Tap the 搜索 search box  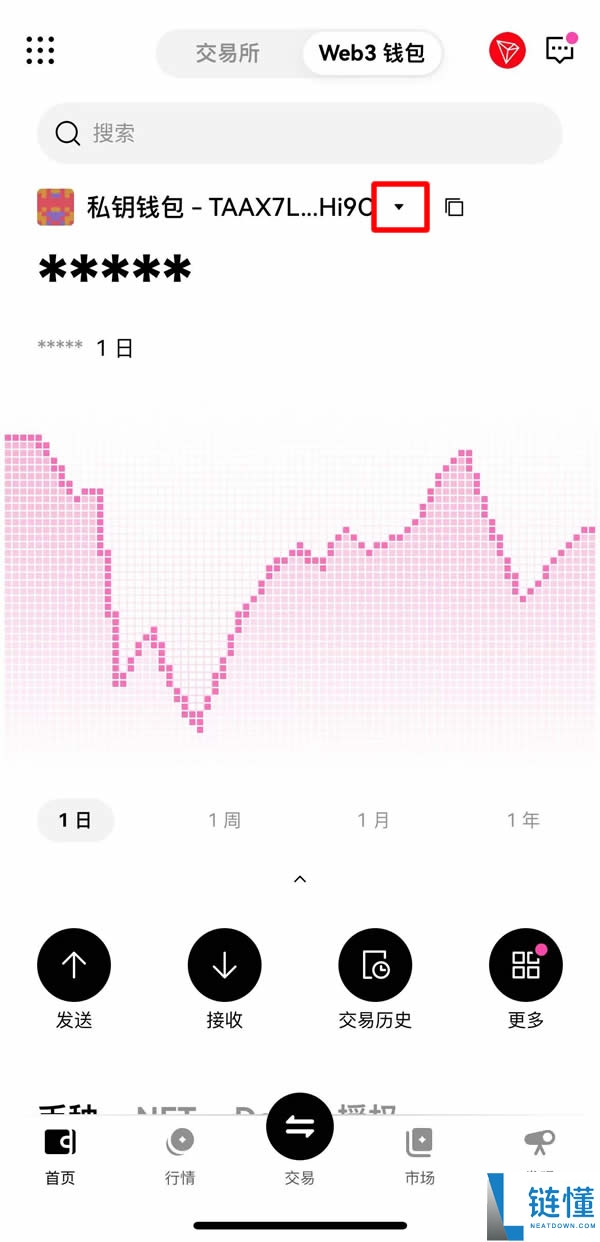tap(300, 133)
